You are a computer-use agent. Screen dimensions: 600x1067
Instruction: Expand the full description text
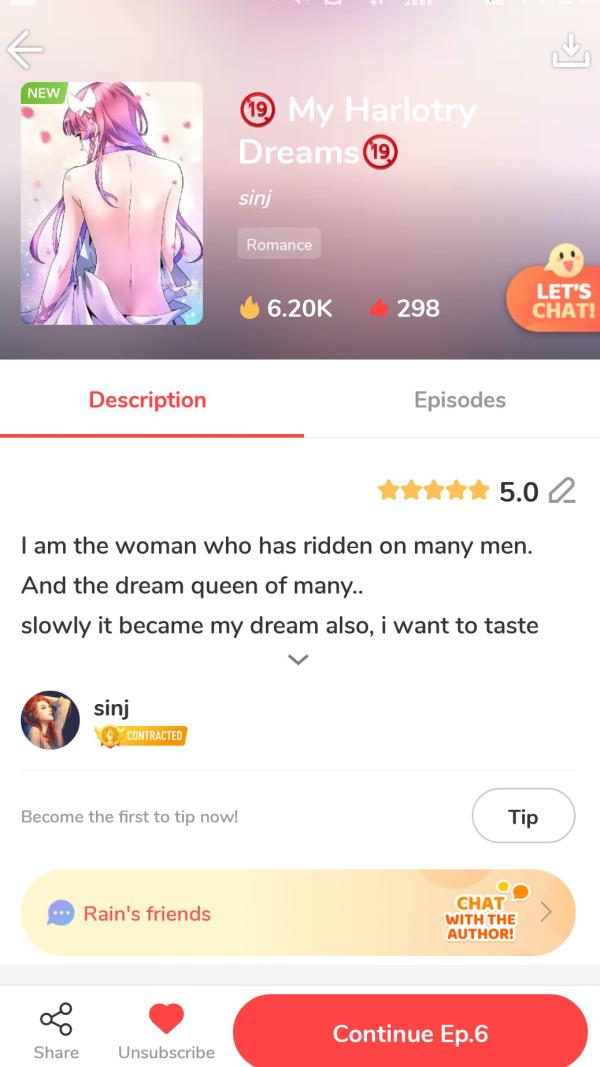pyautogui.click(x=297, y=659)
